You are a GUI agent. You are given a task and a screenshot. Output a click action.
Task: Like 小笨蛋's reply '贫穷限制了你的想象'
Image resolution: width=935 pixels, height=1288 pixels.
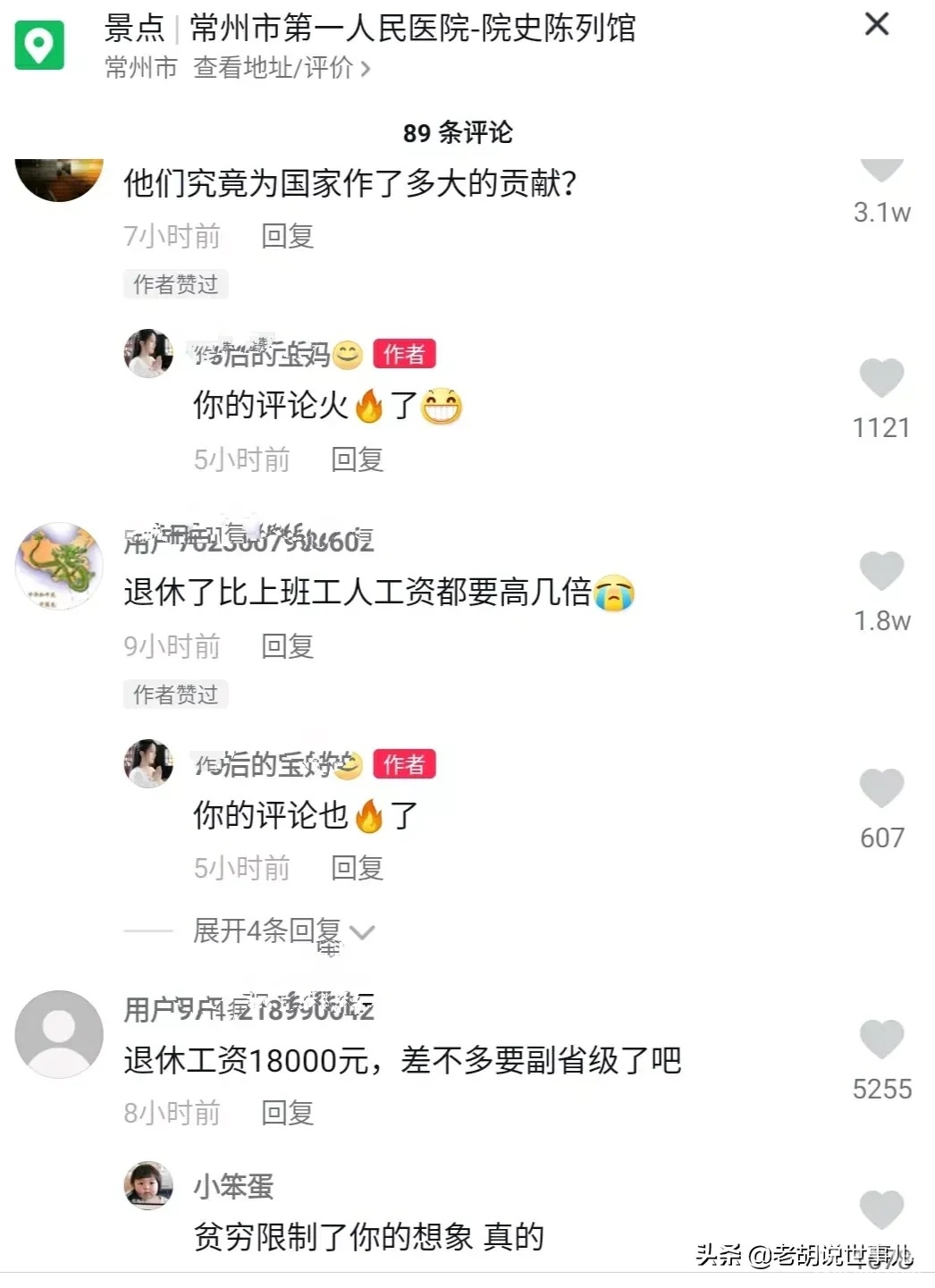pyautogui.click(x=881, y=1210)
